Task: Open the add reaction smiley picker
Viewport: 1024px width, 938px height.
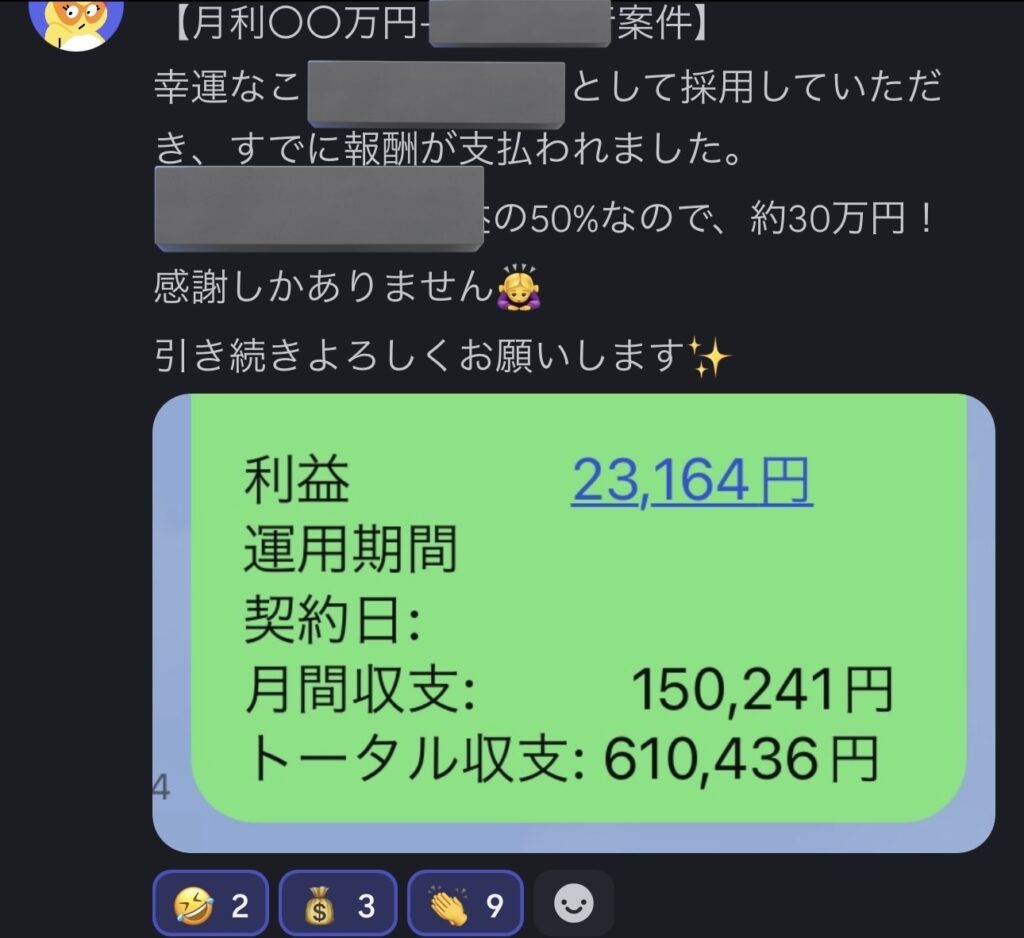Action: click(573, 905)
